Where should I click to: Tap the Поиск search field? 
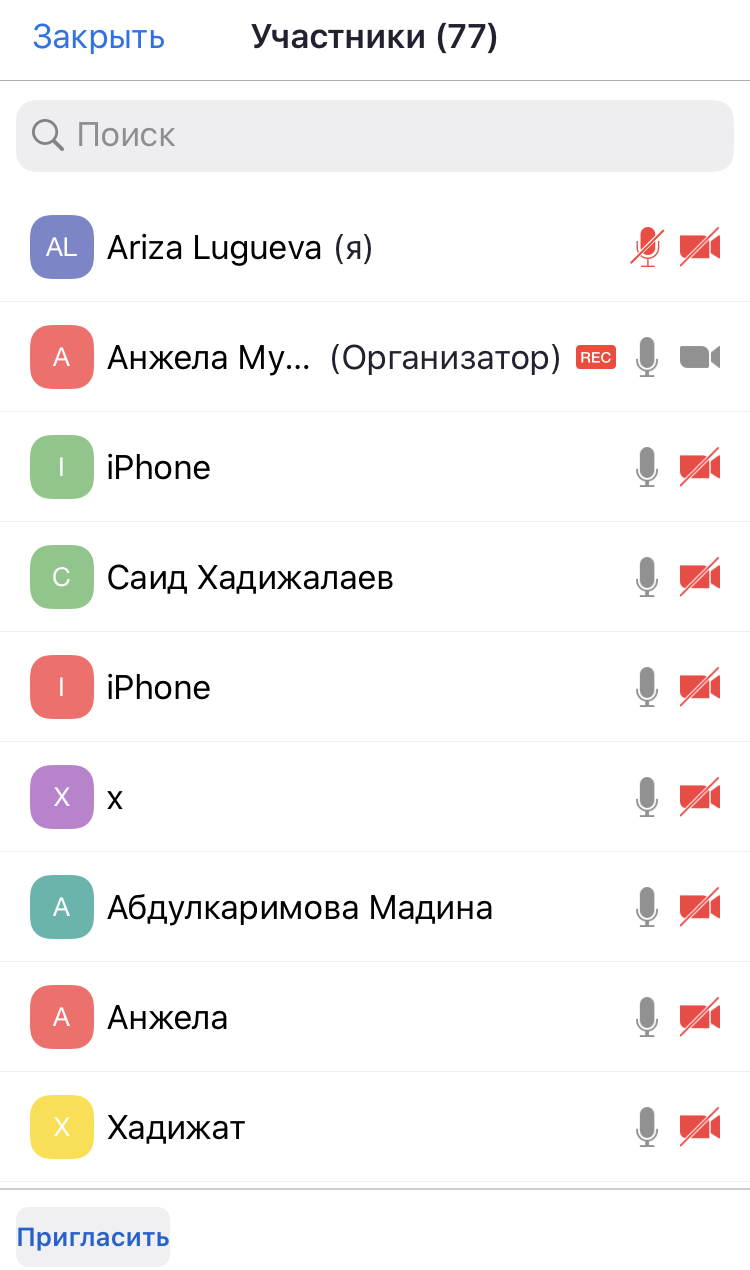click(375, 136)
